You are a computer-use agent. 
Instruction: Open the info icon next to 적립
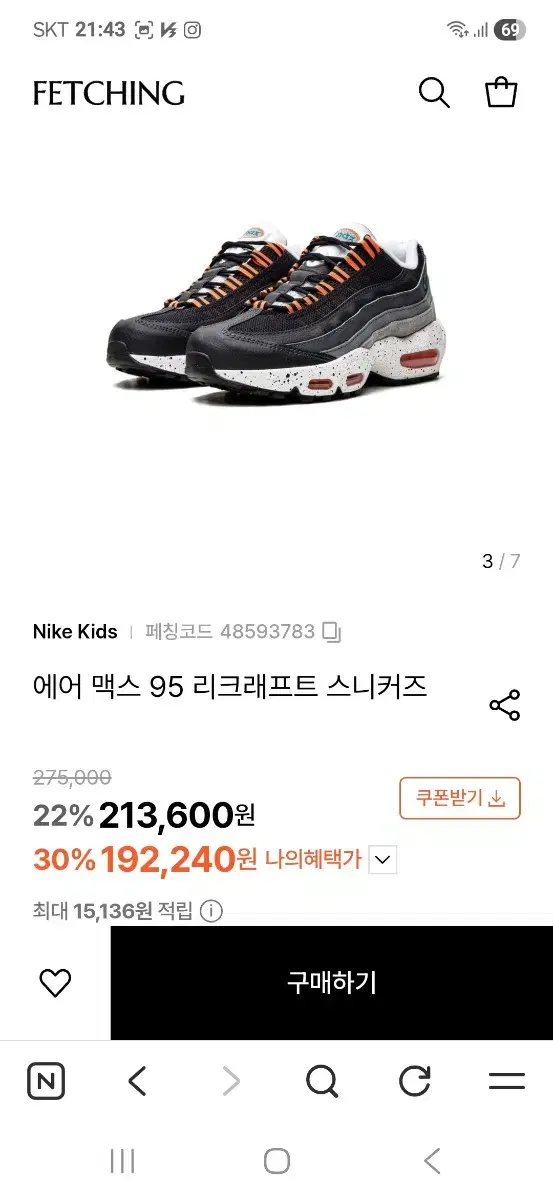tap(211, 911)
